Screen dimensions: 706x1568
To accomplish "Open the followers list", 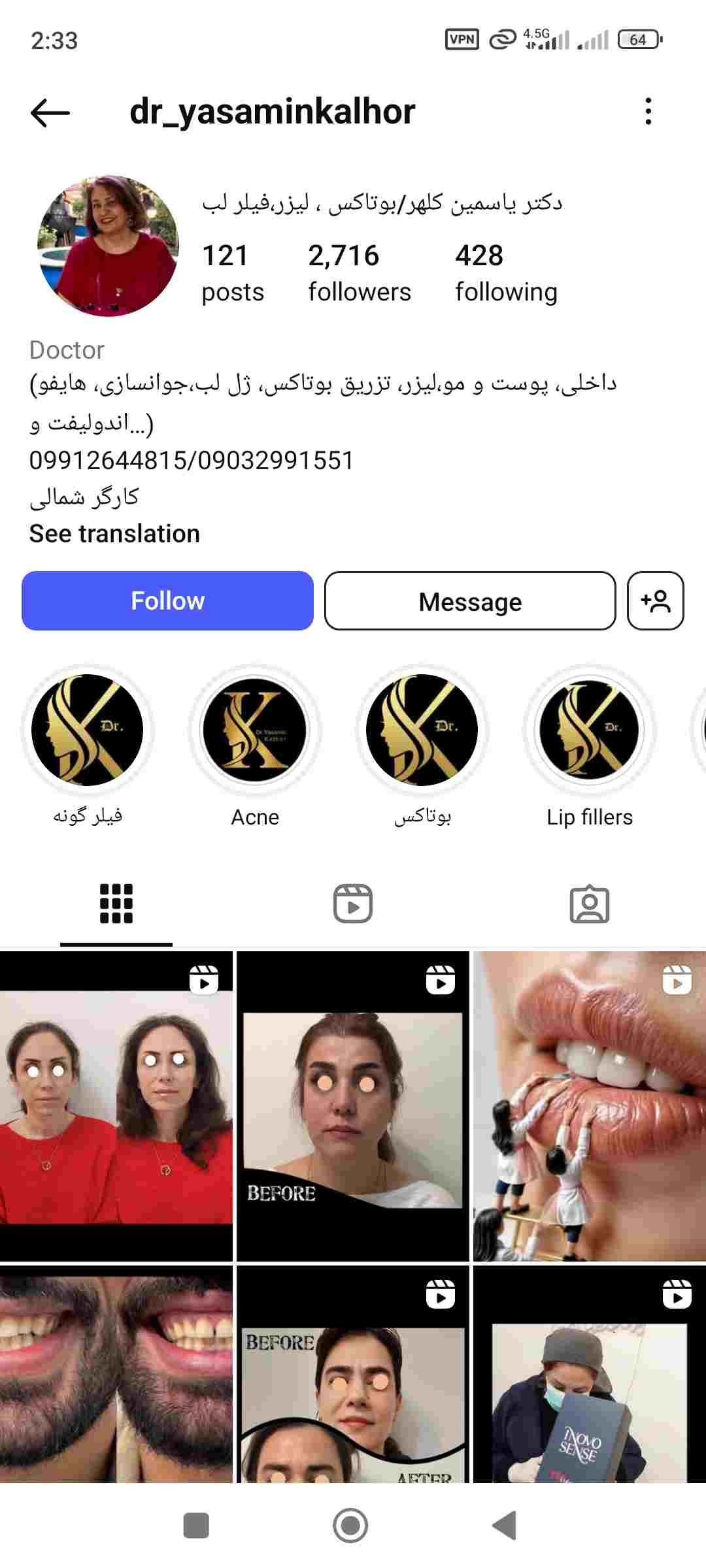I will click(x=360, y=273).
